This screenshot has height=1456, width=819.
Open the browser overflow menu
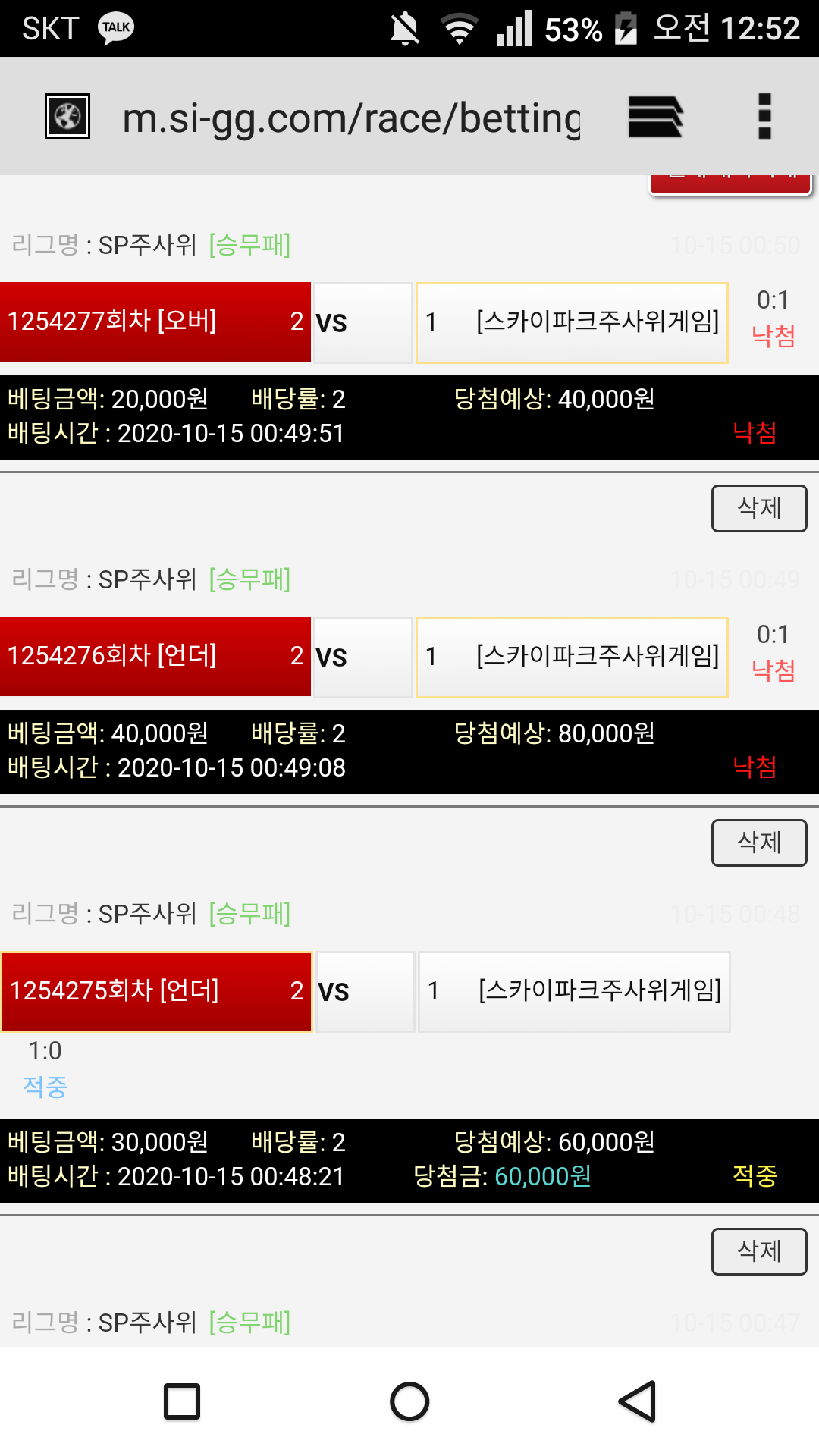click(764, 117)
